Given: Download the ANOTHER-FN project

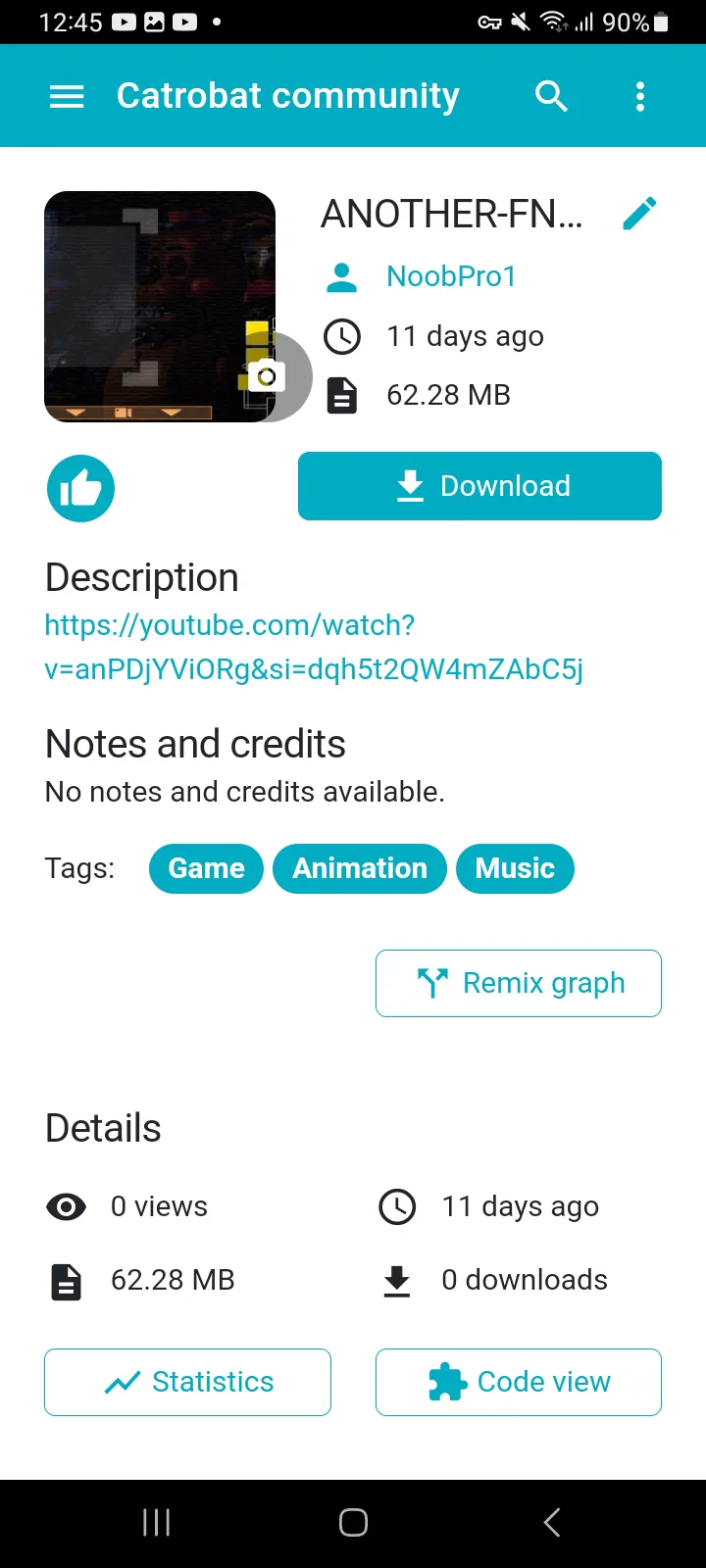Looking at the screenshot, I should point(479,486).
